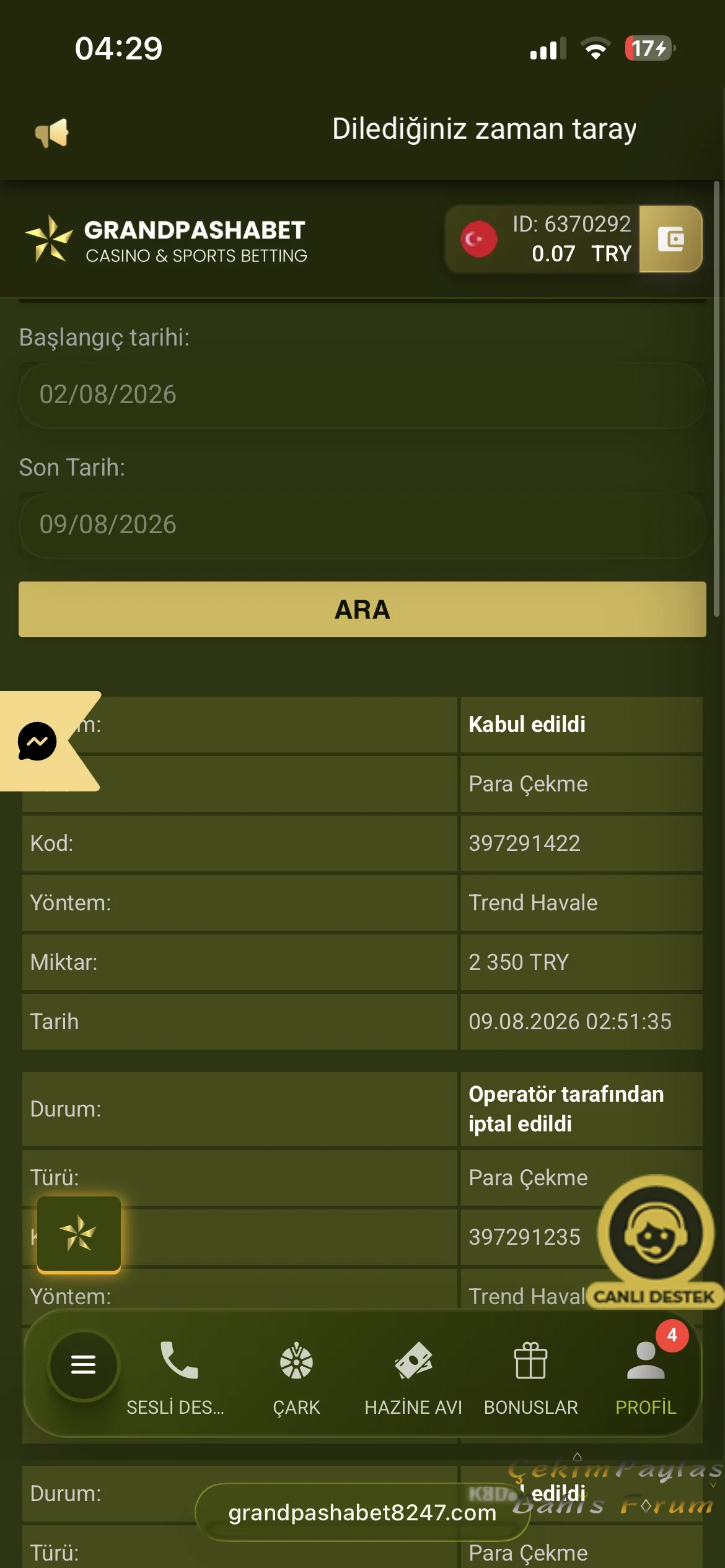This screenshot has height=1568, width=725.
Task: Tap the Turkish flag language selector
Action: [478, 239]
